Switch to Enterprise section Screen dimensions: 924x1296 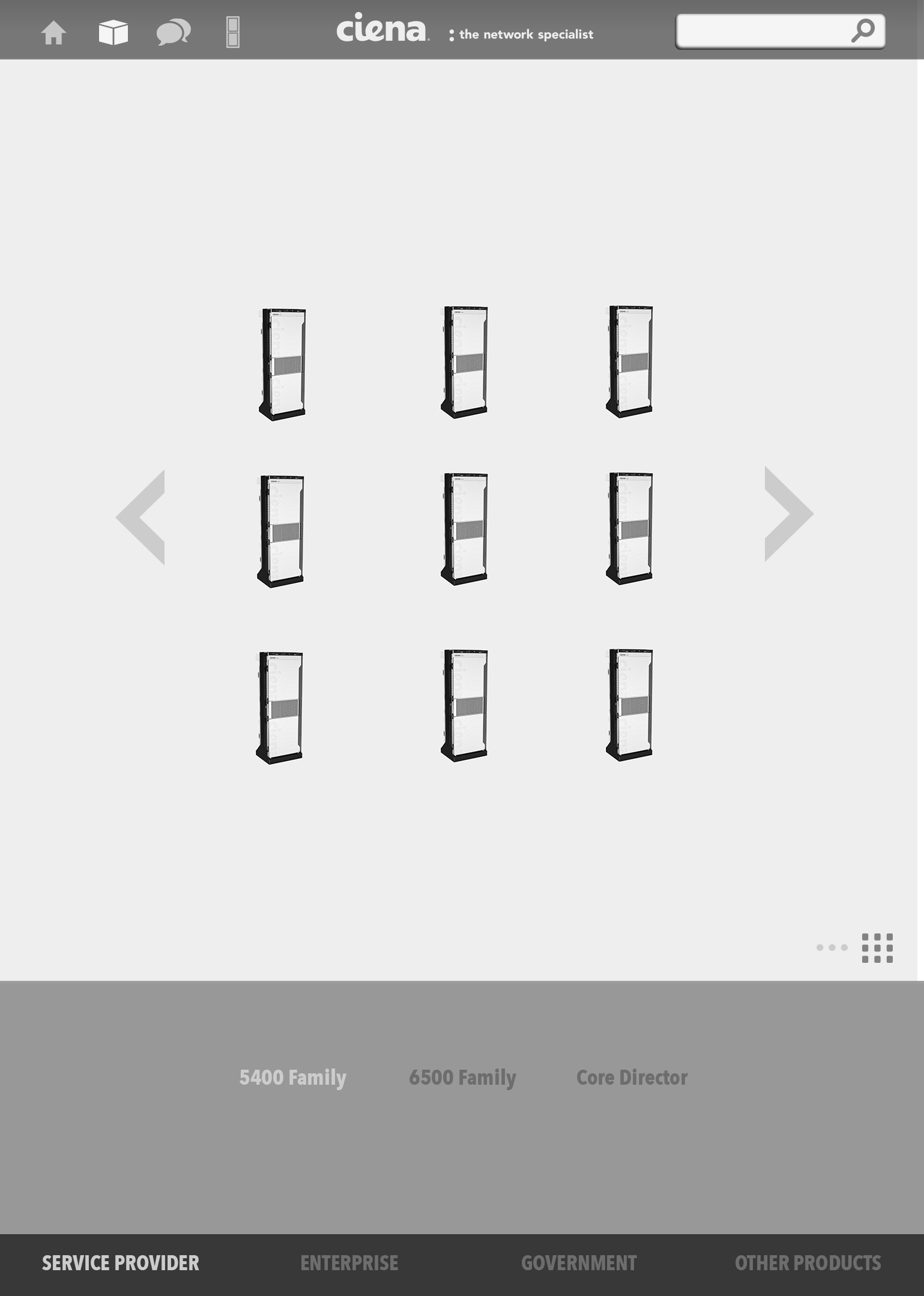click(349, 1263)
